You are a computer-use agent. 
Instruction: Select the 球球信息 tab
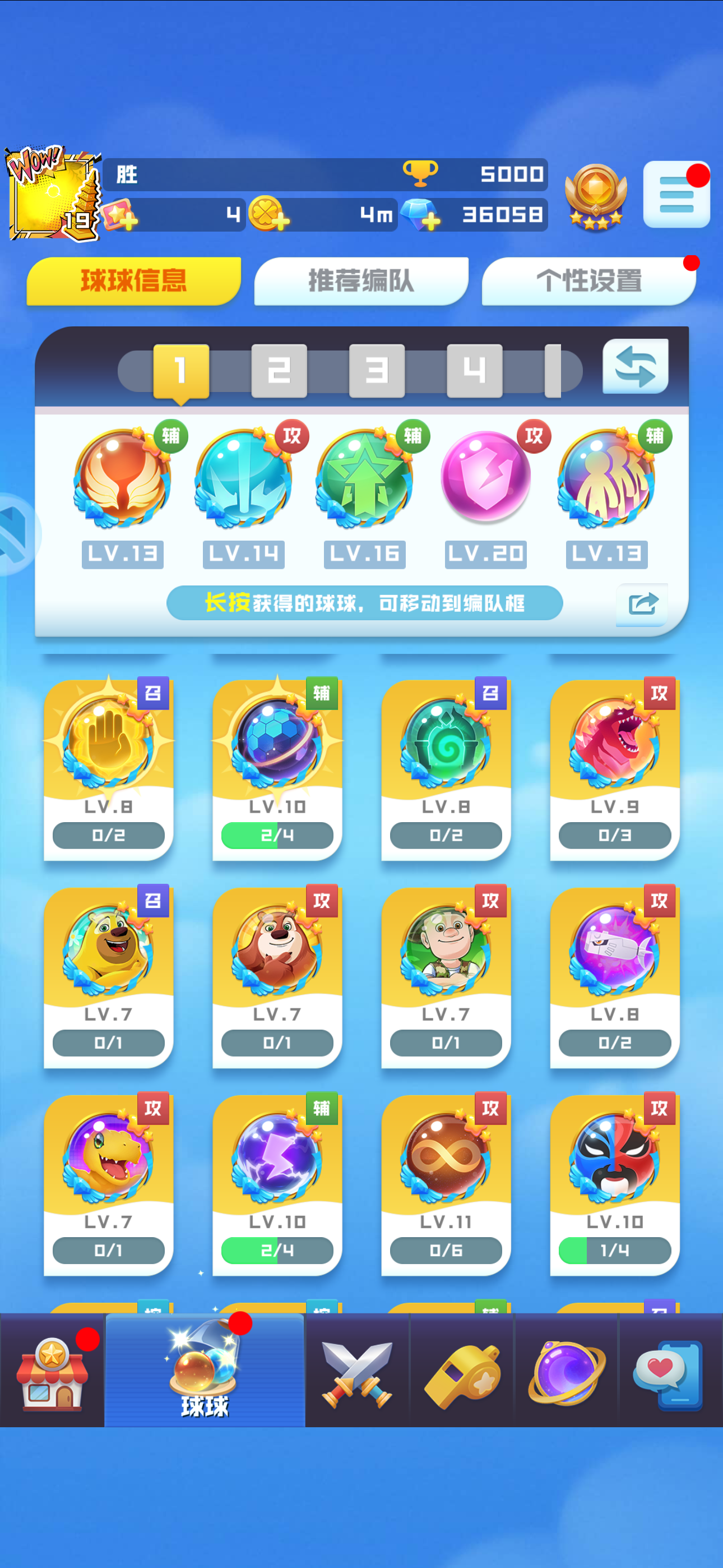(134, 280)
